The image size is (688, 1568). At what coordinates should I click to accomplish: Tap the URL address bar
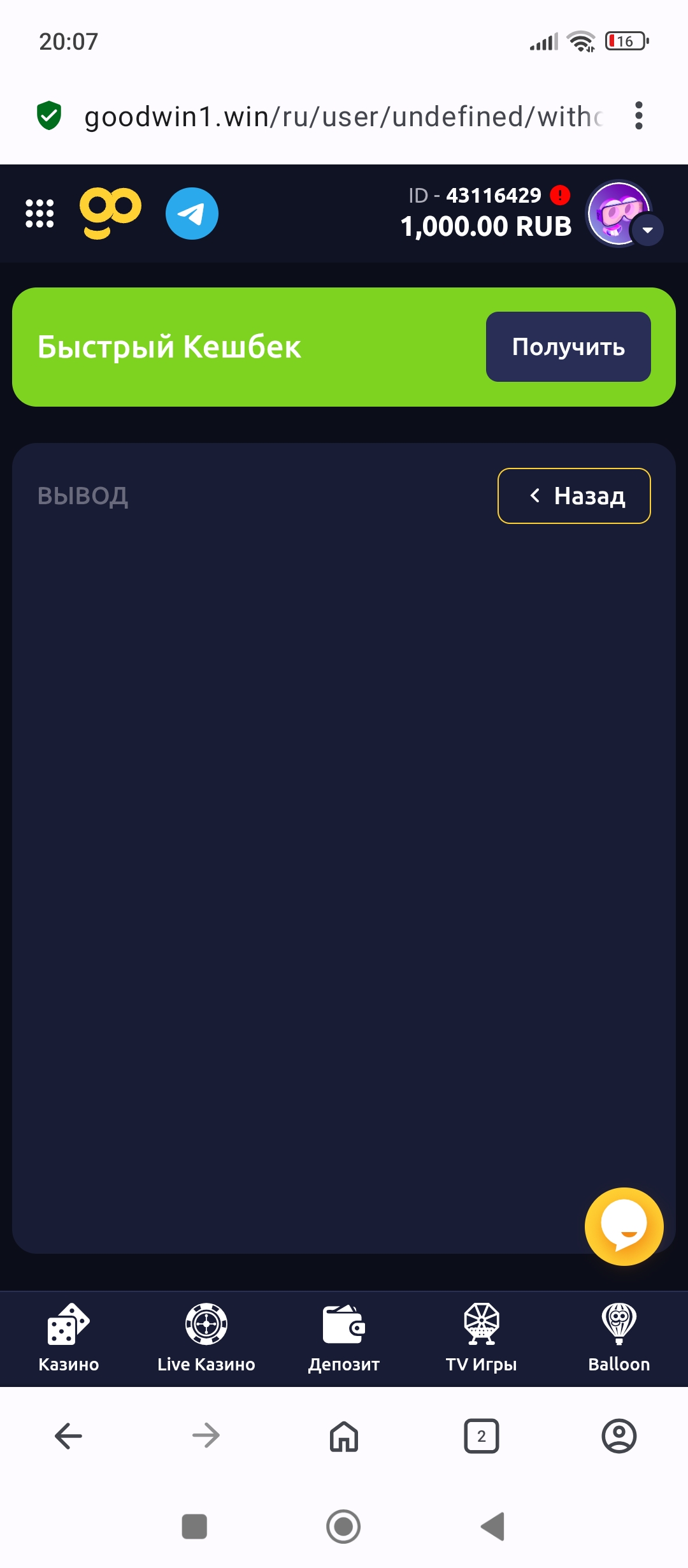(343, 117)
